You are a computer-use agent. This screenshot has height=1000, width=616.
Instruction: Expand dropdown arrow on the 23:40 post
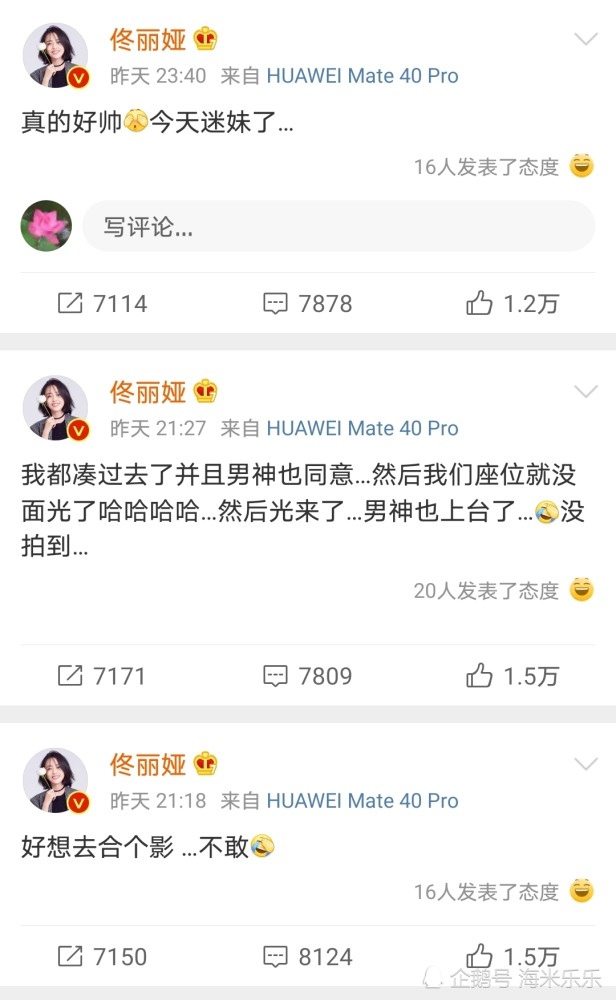point(586,40)
